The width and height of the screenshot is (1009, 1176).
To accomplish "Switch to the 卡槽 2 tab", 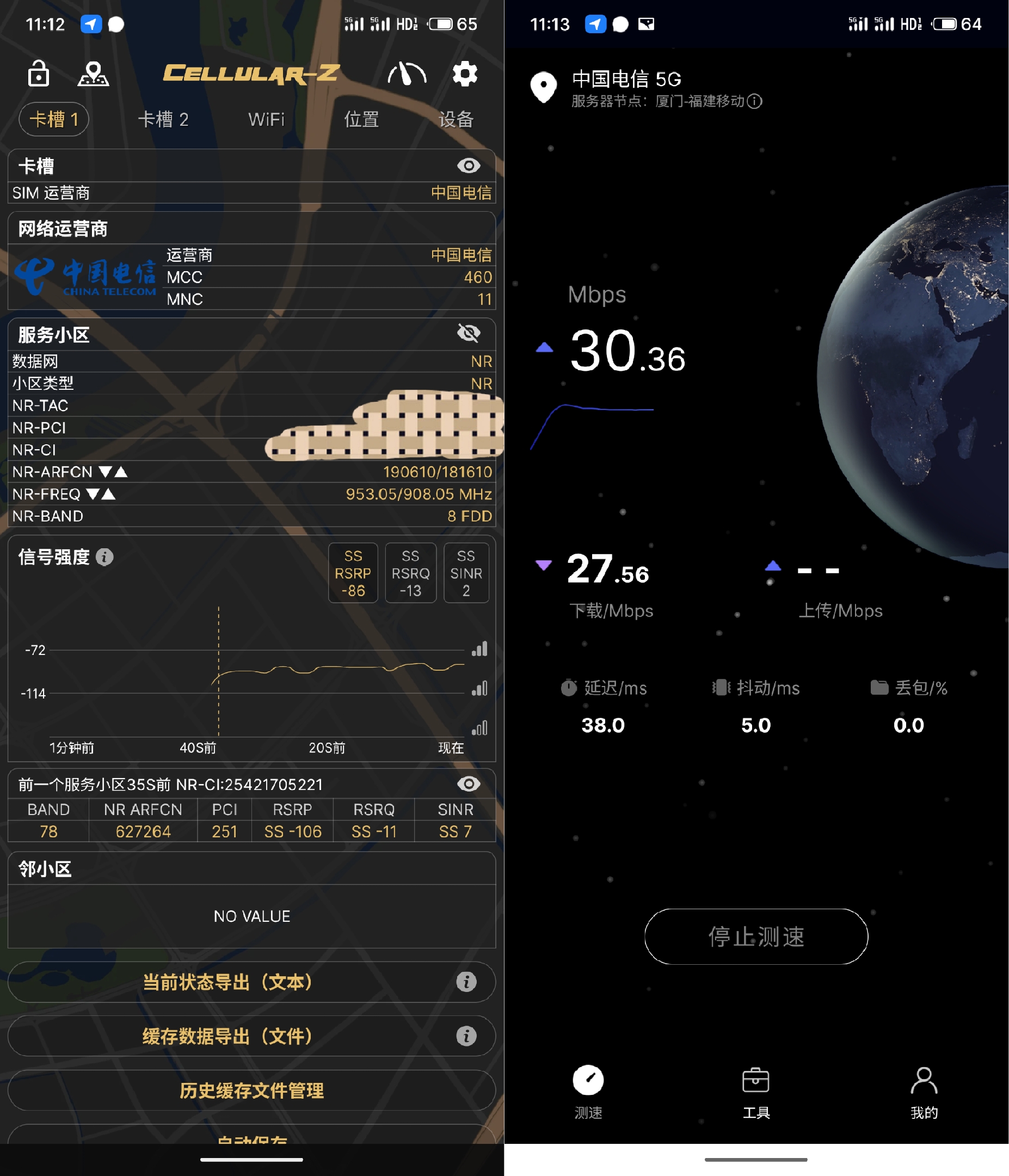I will (x=163, y=119).
